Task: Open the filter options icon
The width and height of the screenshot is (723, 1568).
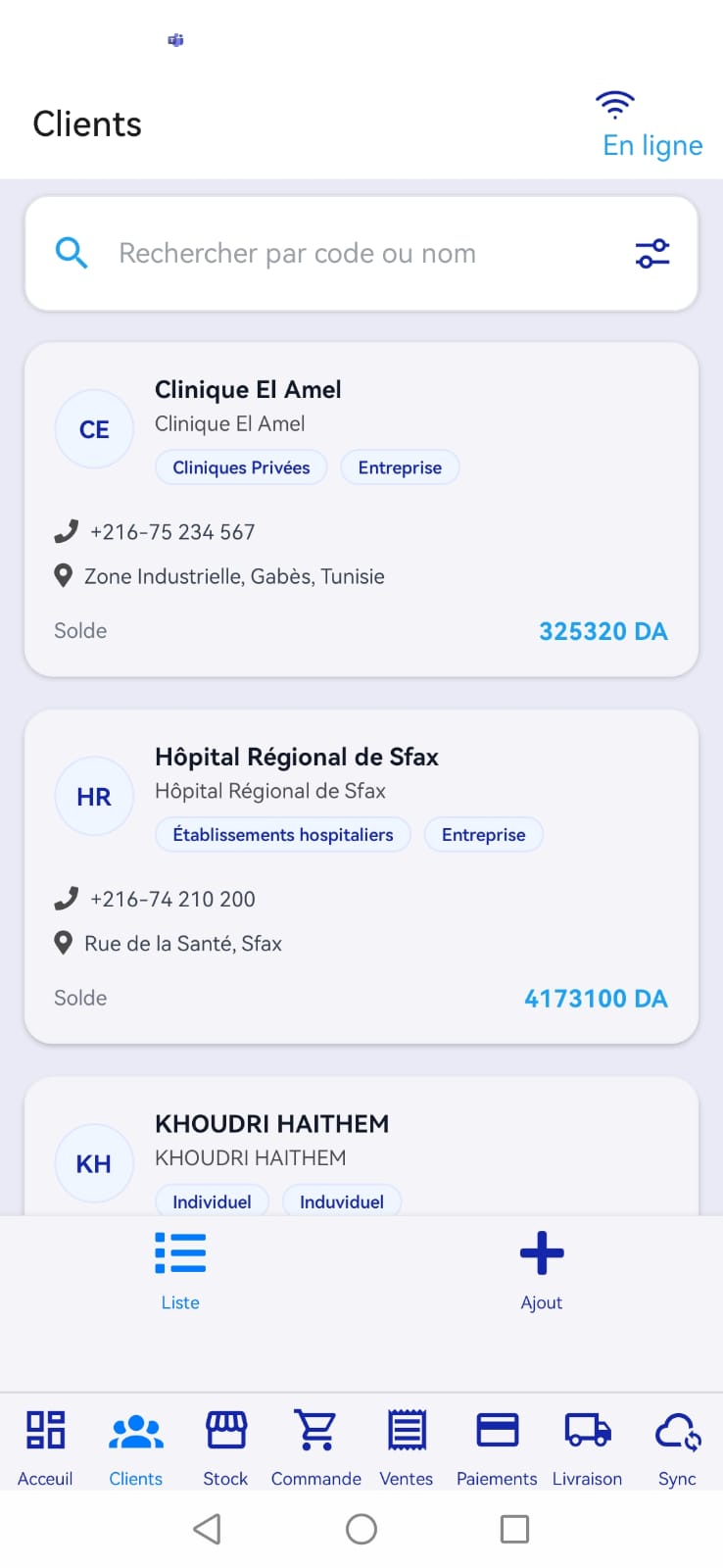Action: [x=652, y=254]
